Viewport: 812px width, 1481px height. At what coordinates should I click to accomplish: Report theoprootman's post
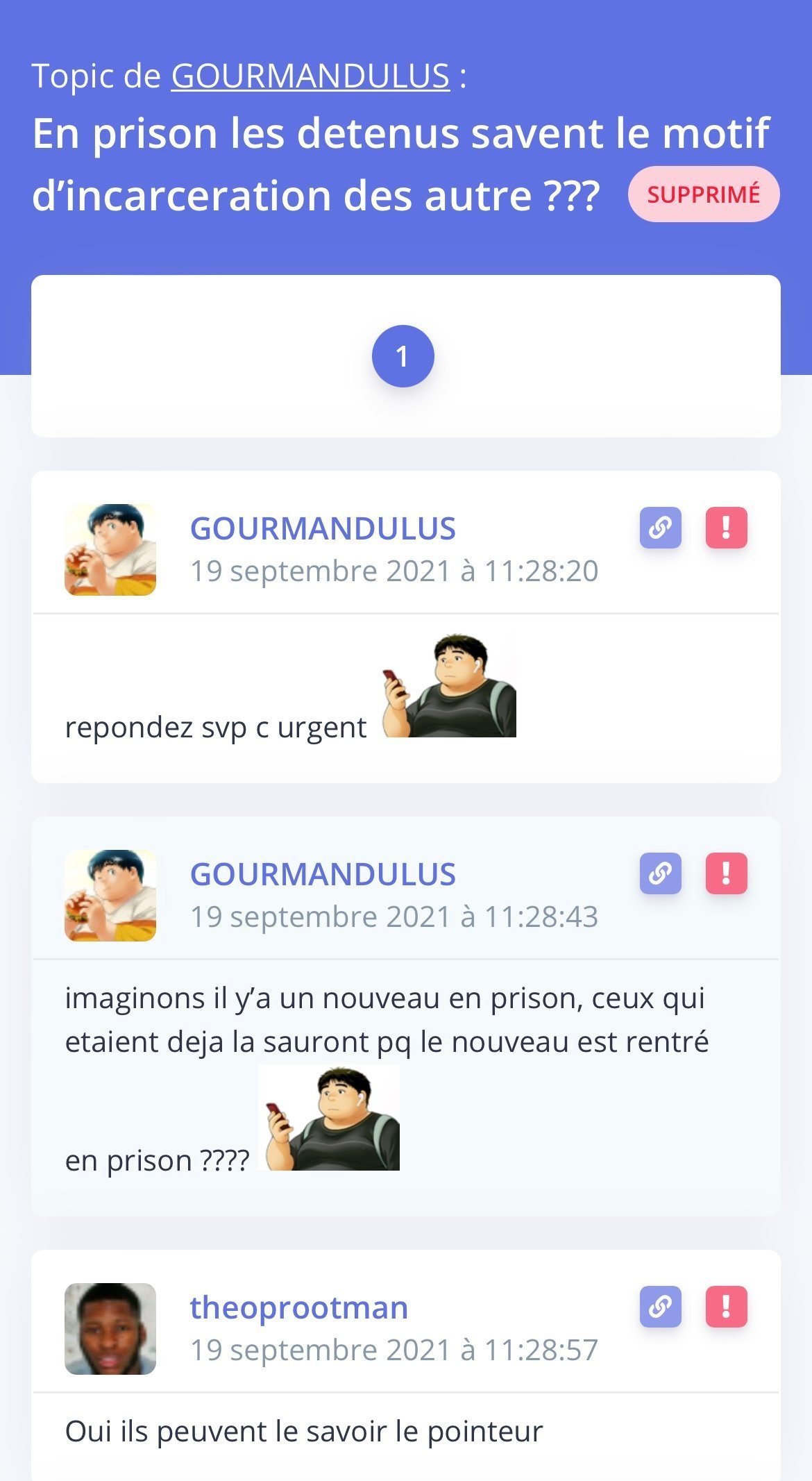click(x=727, y=1307)
